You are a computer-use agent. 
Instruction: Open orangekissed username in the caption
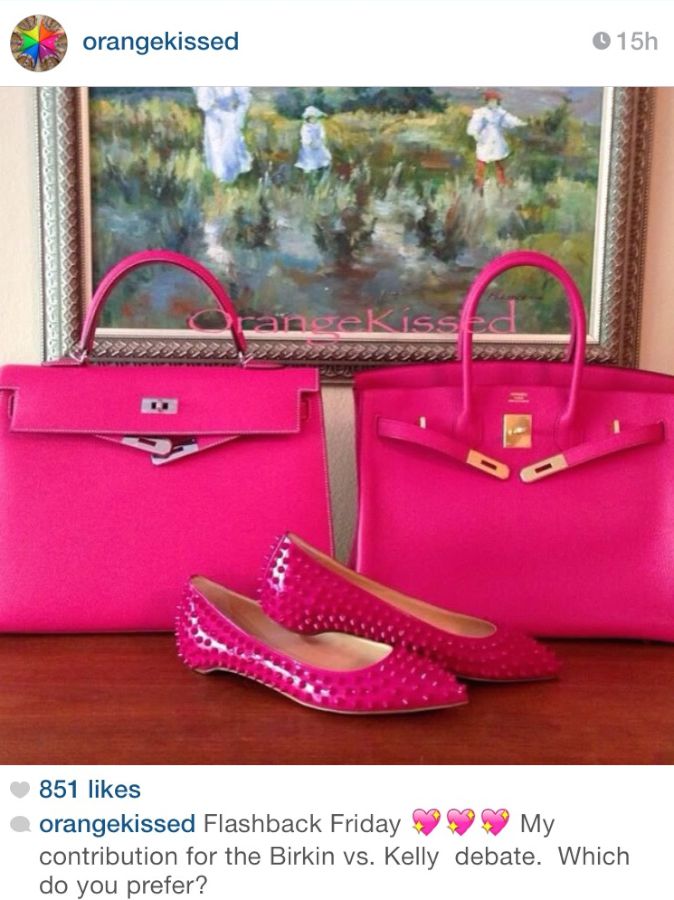(x=117, y=824)
